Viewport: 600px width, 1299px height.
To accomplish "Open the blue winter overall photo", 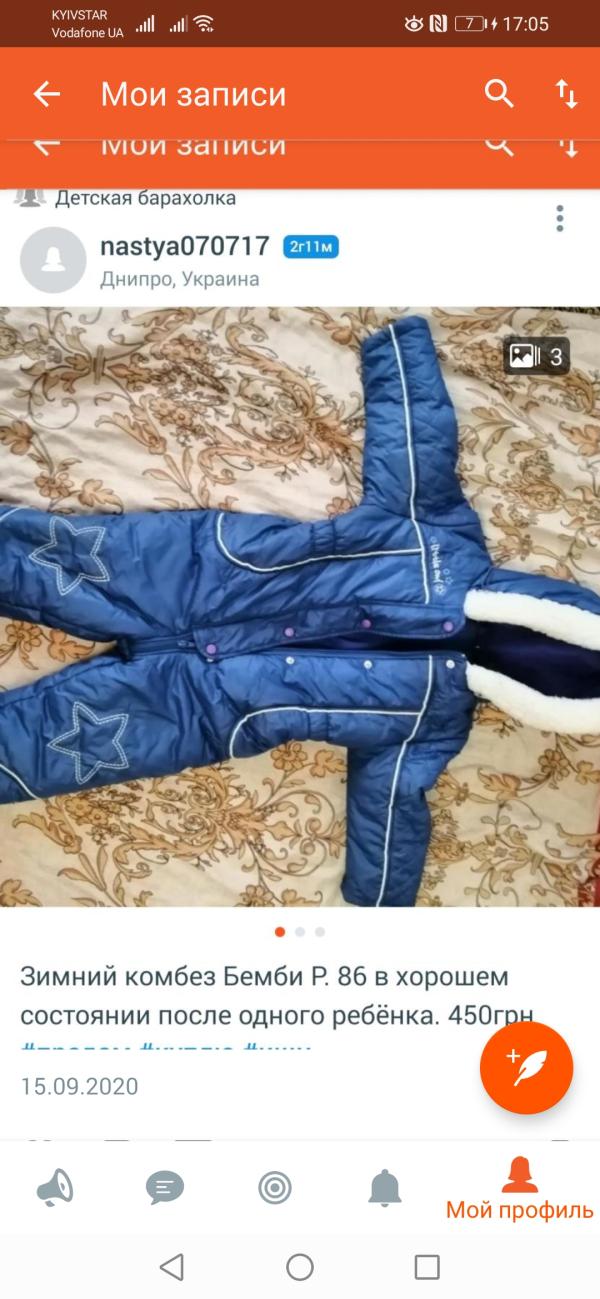I will [300, 607].
